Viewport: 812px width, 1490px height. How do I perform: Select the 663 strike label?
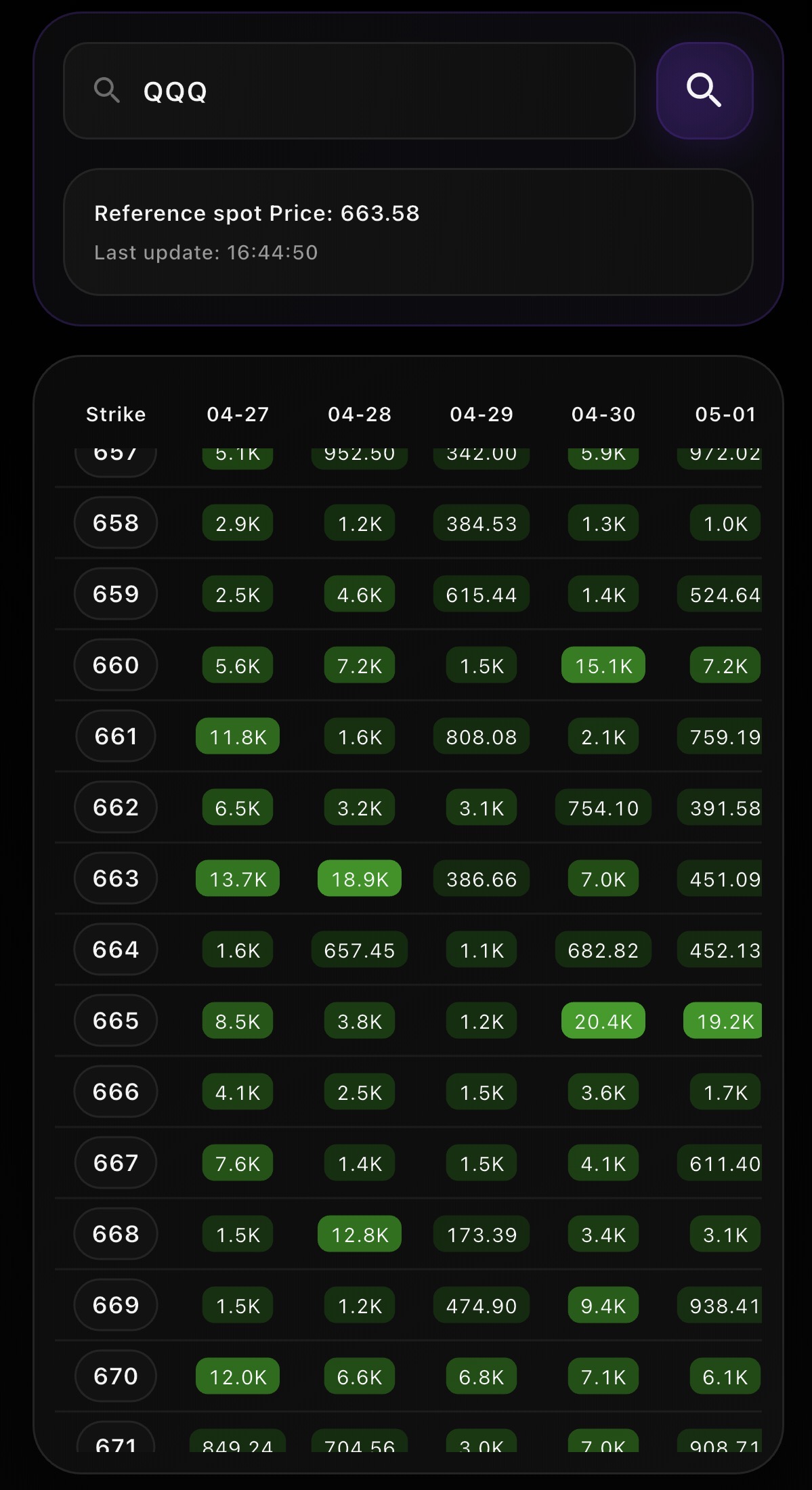point(115,878)
